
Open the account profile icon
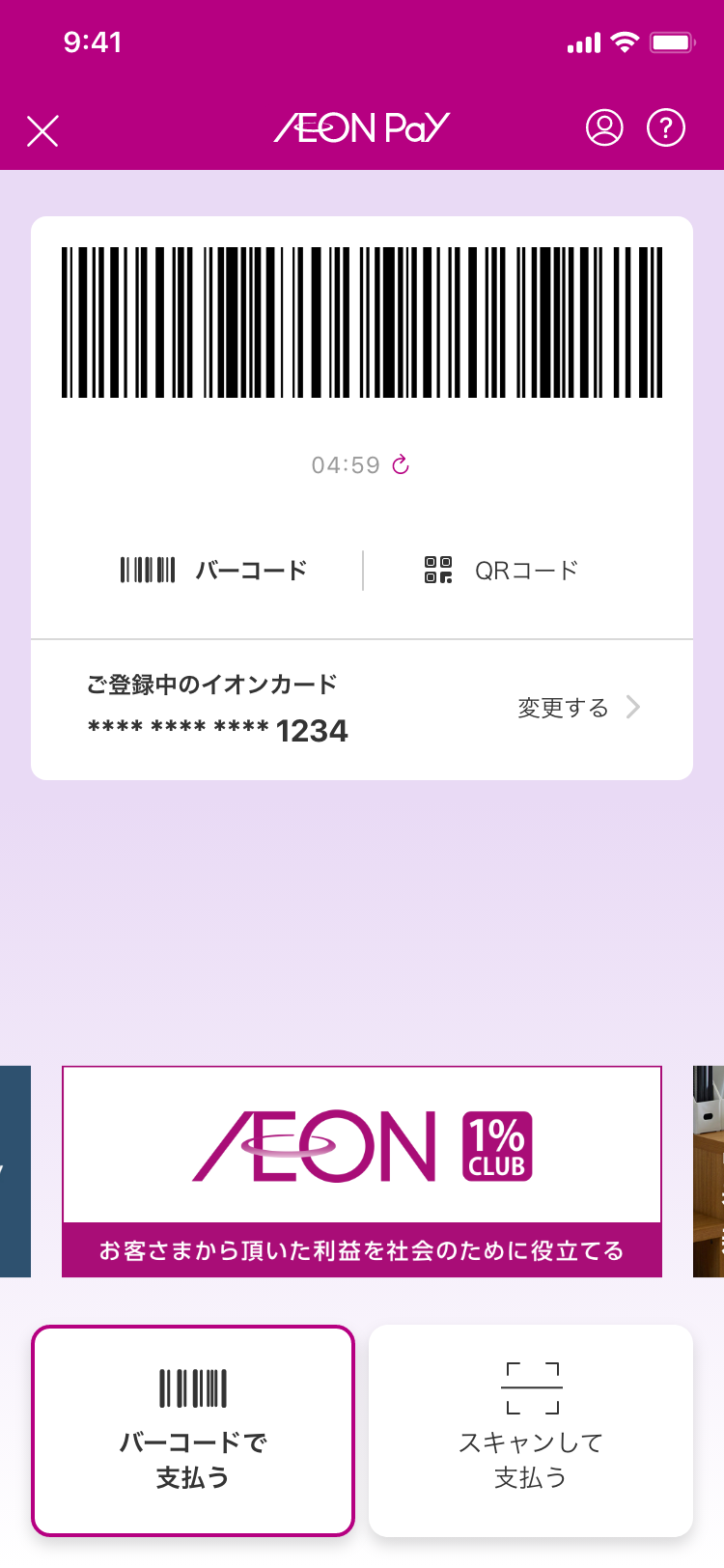(x=604, y=127)
